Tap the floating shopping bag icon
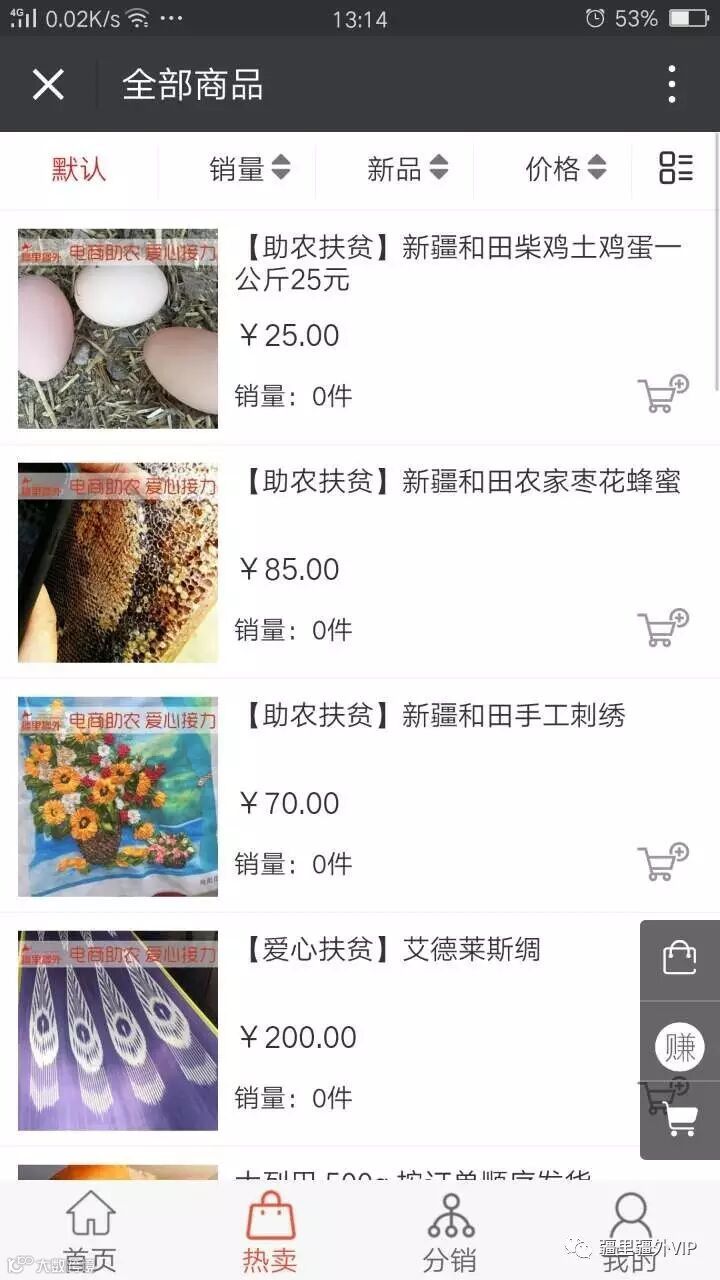The image size is (720, 1280). 680,958
